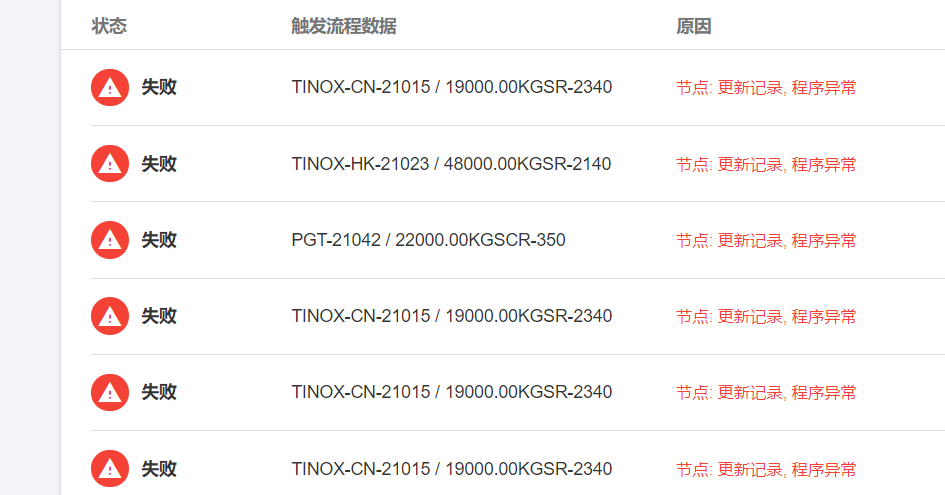Open the failed TINOX-HK-21023 record
945x495 pixels.
coord(451,164)
